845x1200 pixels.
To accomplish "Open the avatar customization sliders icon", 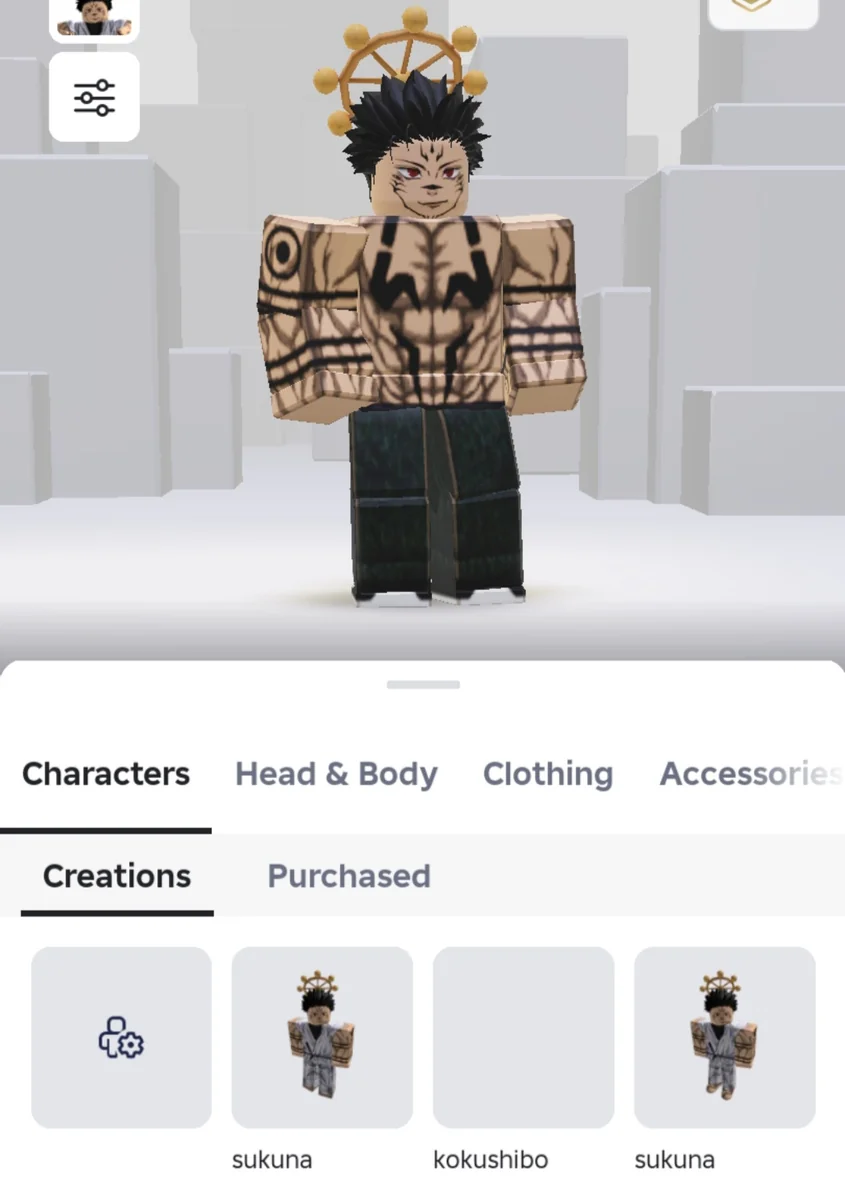I will click(x=94, y=97).
